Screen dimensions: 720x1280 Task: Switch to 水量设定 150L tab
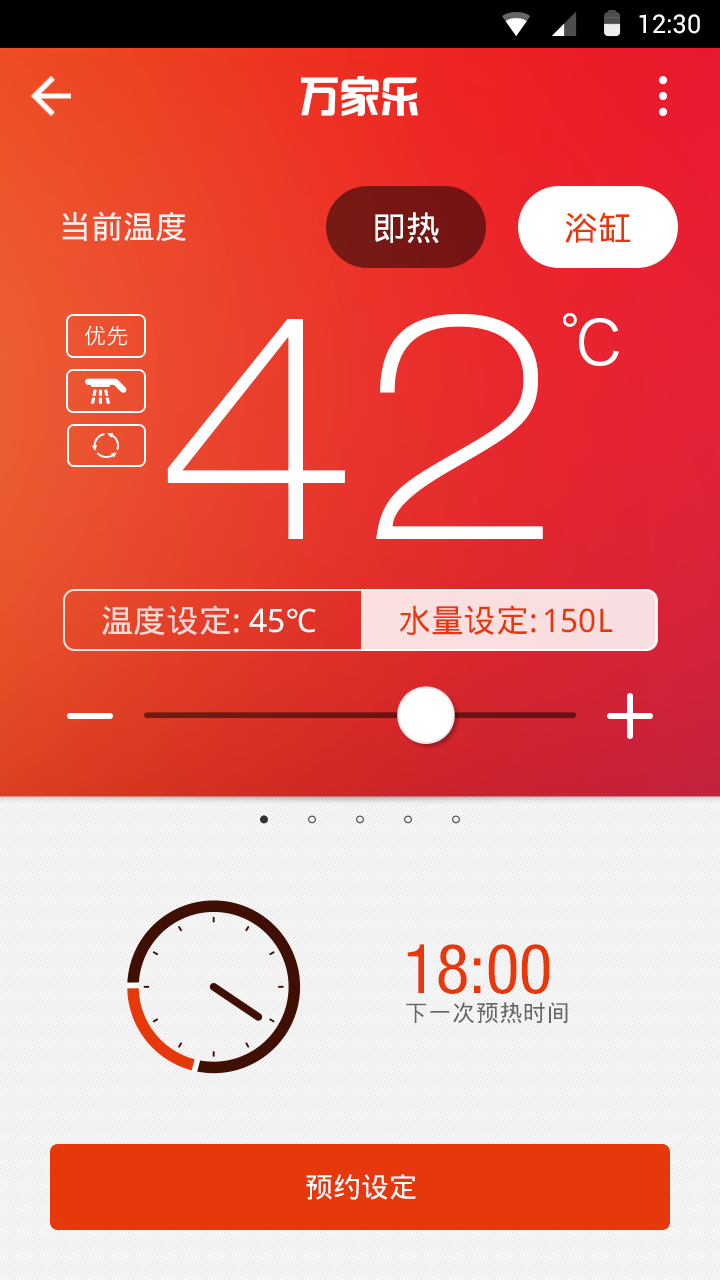point(508,621)
